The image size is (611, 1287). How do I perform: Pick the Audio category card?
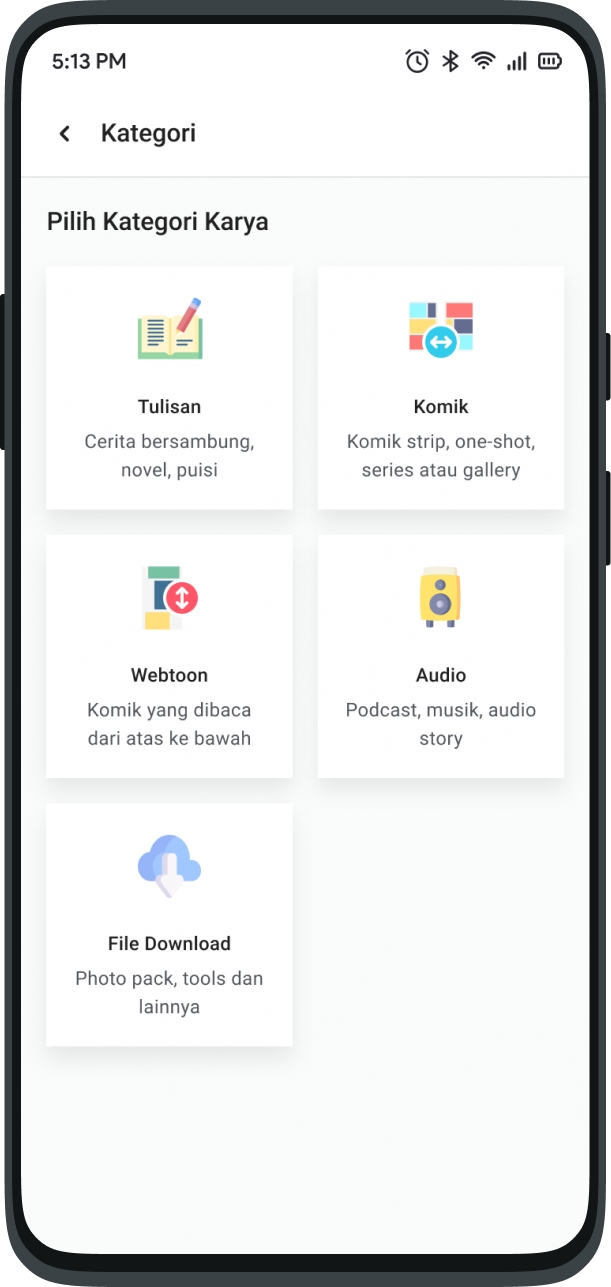point(441,656)
